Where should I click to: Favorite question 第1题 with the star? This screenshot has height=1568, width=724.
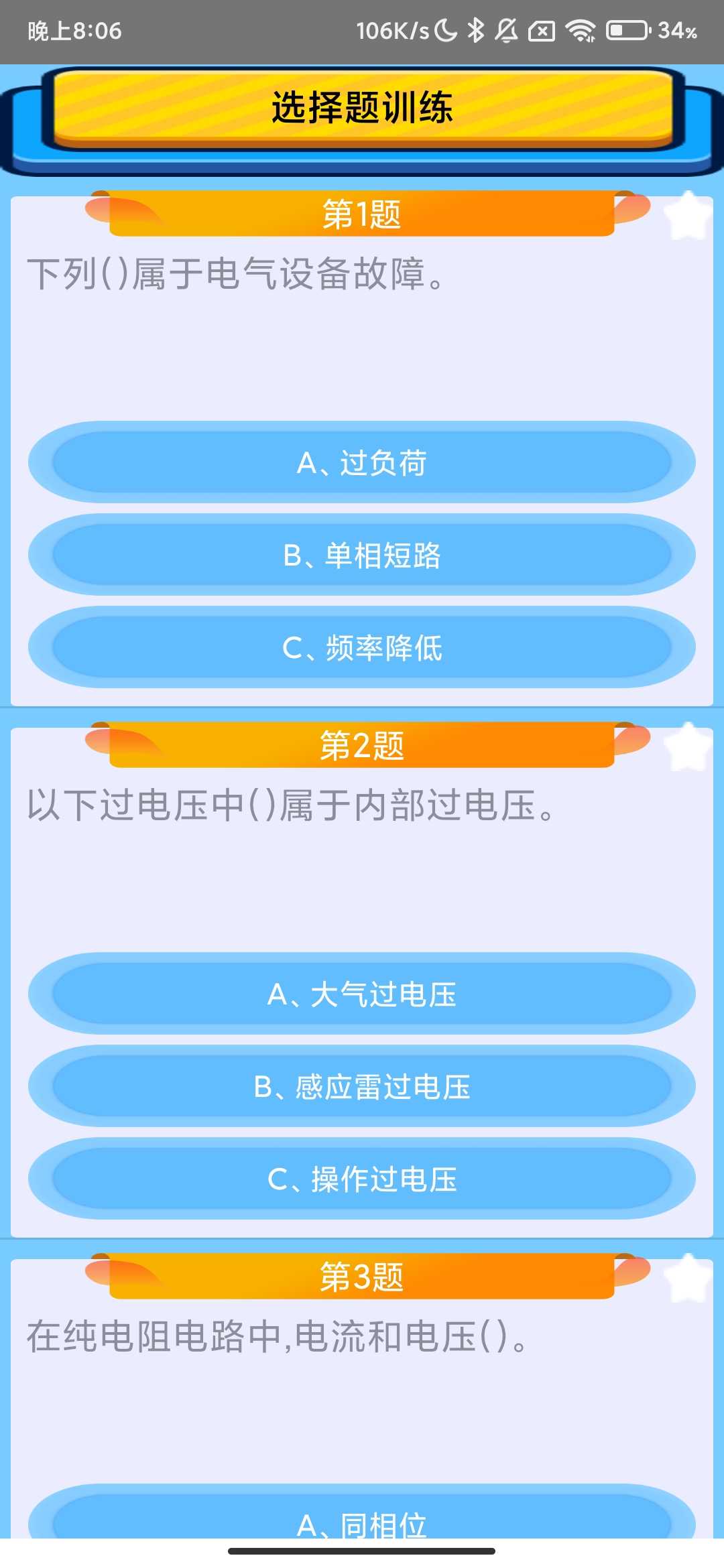[687, 215]
